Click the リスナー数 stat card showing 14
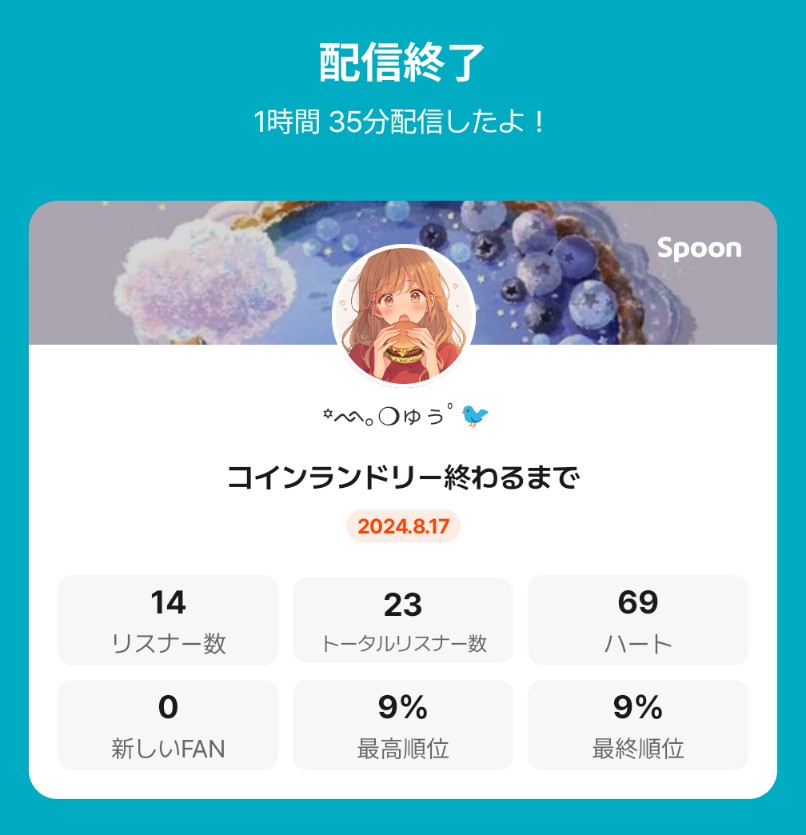 click(168, 620)
